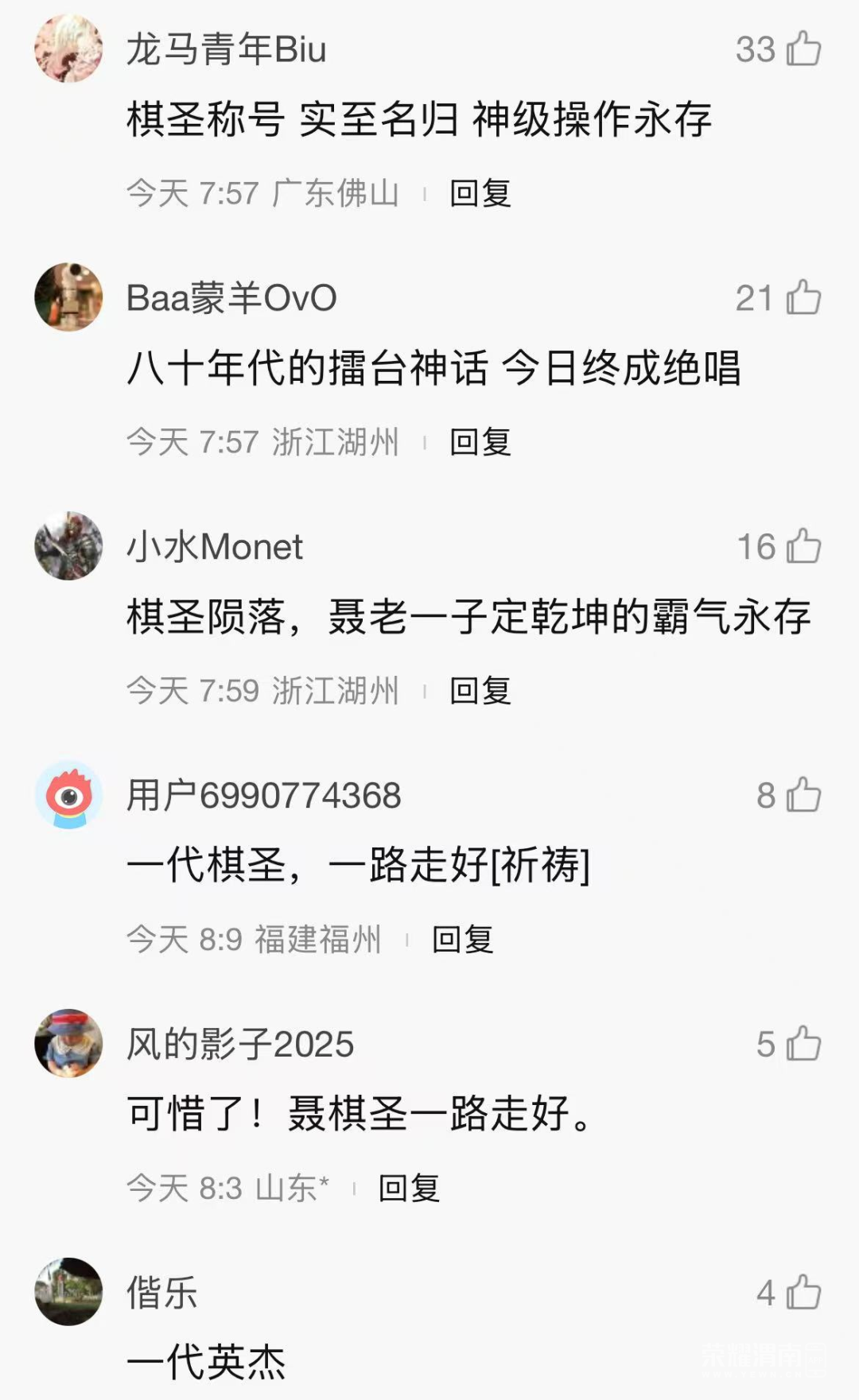Image resolution: width=859 pixels, height=1400 pixels.
Task: Like 风的影子2025's comment
Action: coord(803,1045)
